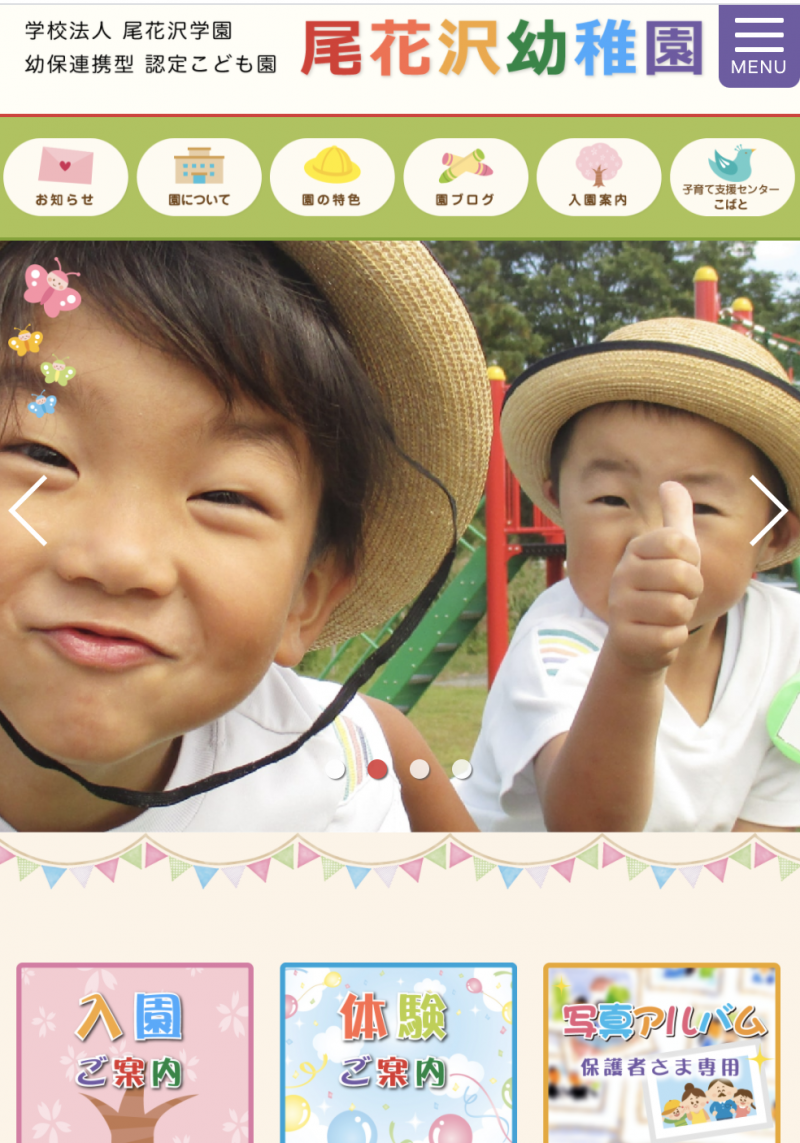Go to 園について page
Viewport: 800px width, 1143px height.
tap(199, 177)
